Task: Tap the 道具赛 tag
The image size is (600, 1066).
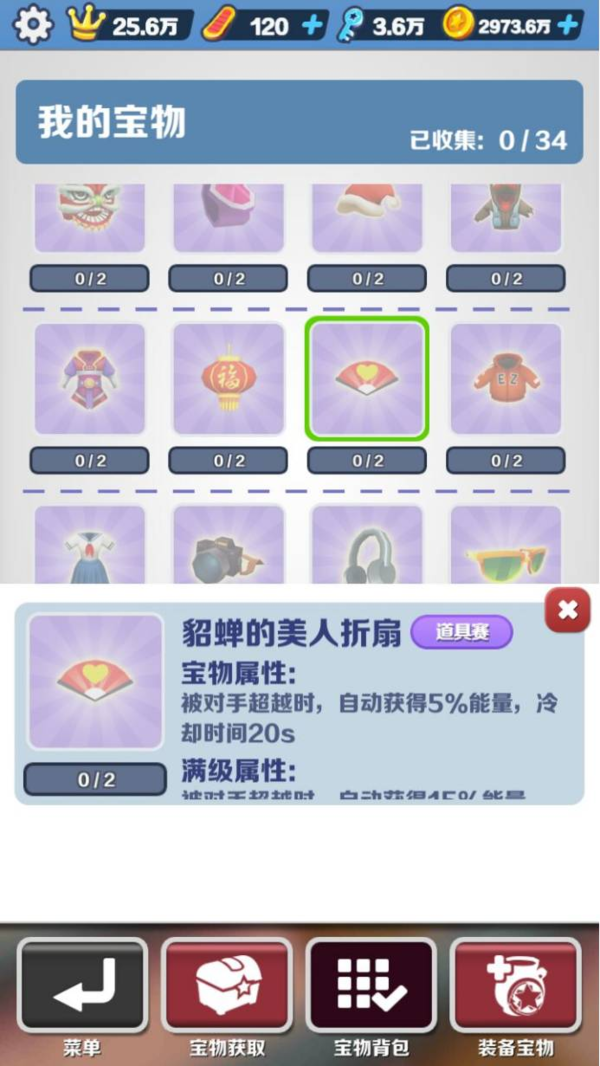Action: pos(462,632)
